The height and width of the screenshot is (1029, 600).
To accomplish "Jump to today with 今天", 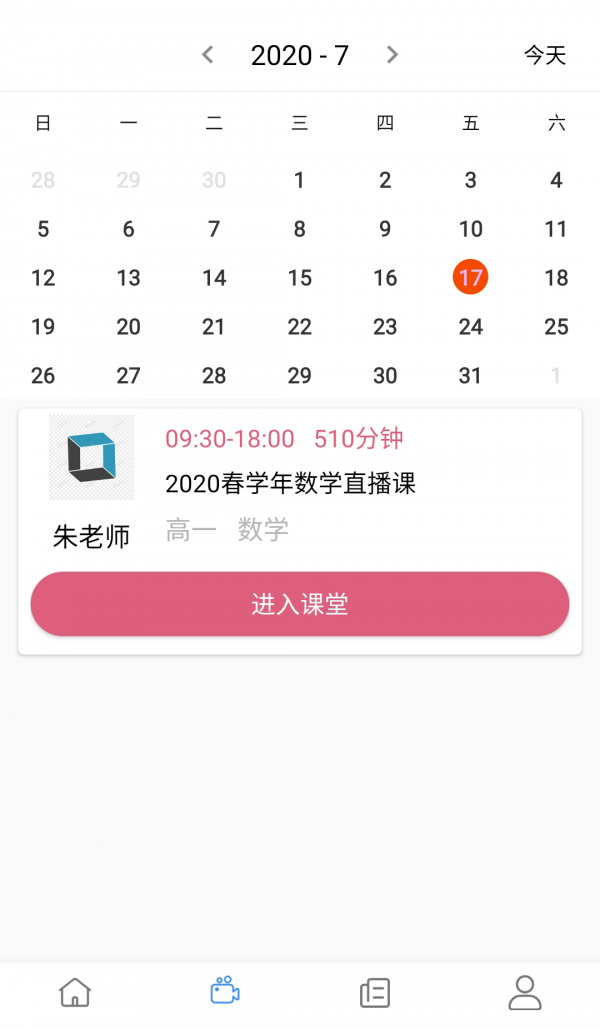I will tap(545, 55).
